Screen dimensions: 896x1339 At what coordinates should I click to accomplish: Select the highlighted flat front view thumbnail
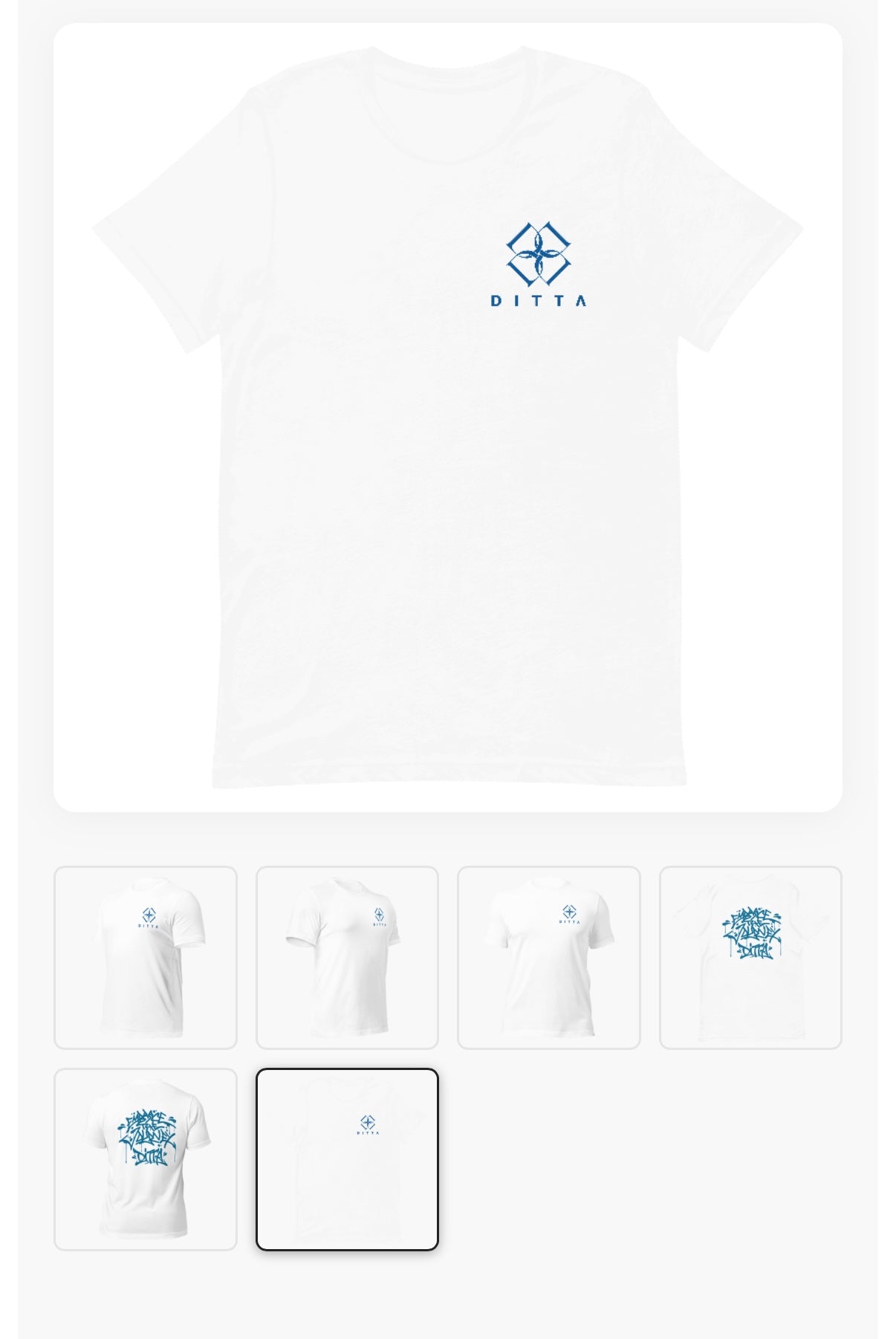(x=347, y=1159)
